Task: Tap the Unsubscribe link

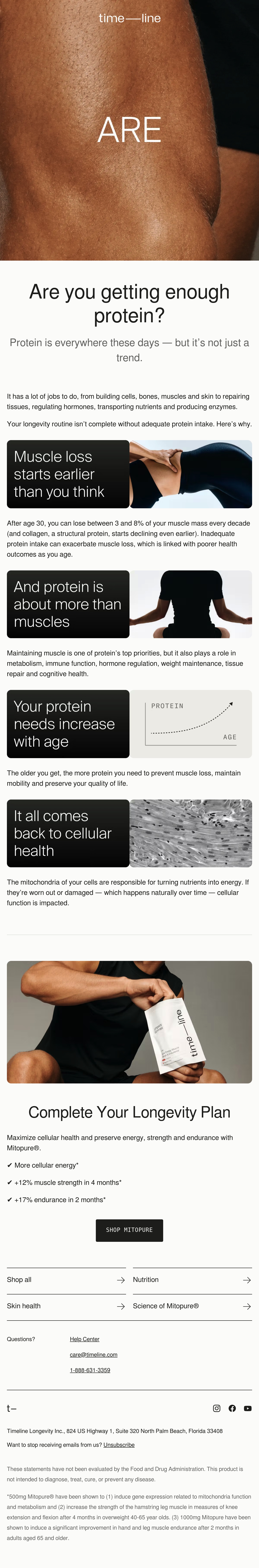Action: pos(119,1444)
